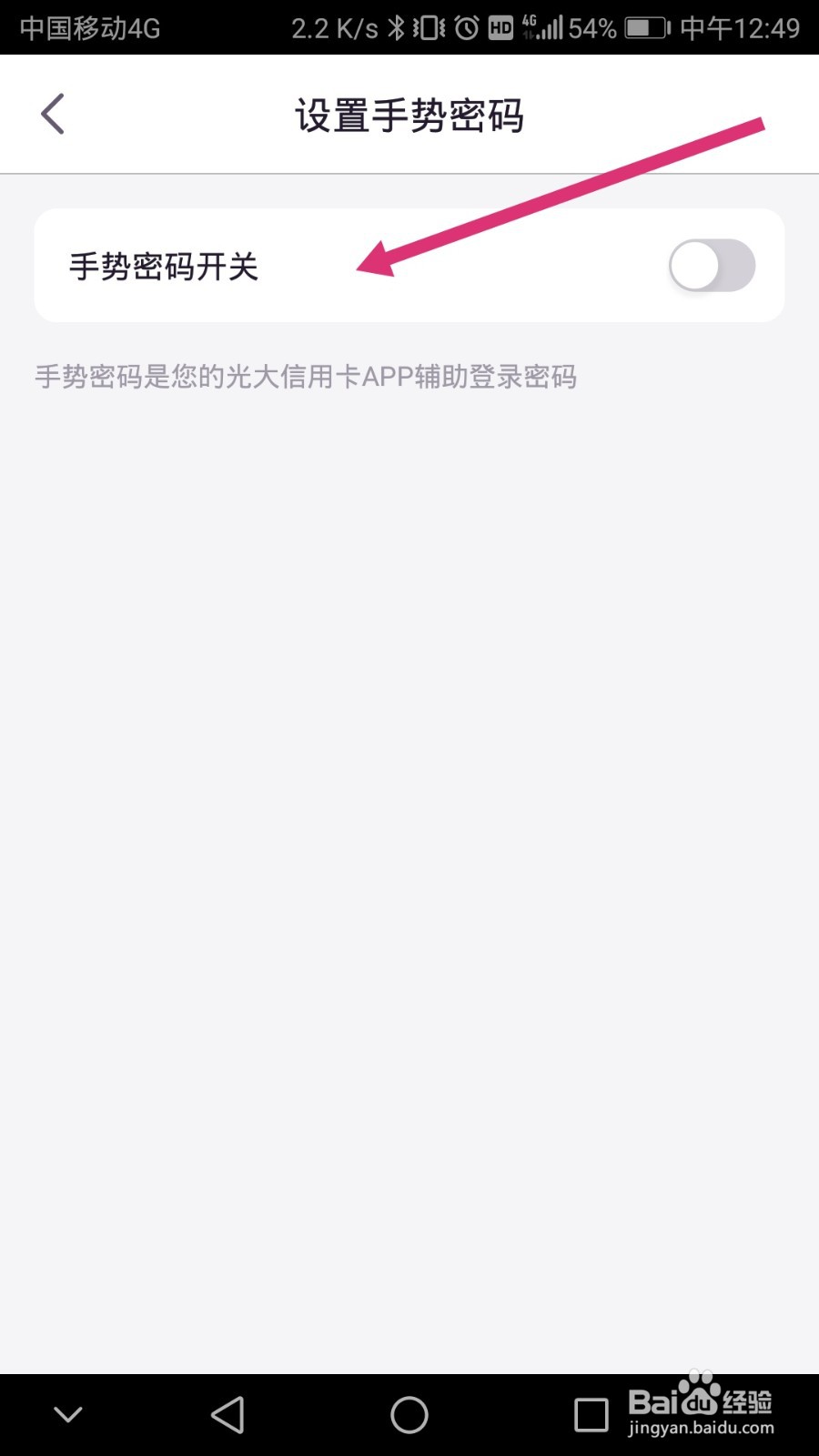The width and height of the screenshot is (819, 1456).
Task: Go back using the top-left arrow
Action: coord(52,113)
